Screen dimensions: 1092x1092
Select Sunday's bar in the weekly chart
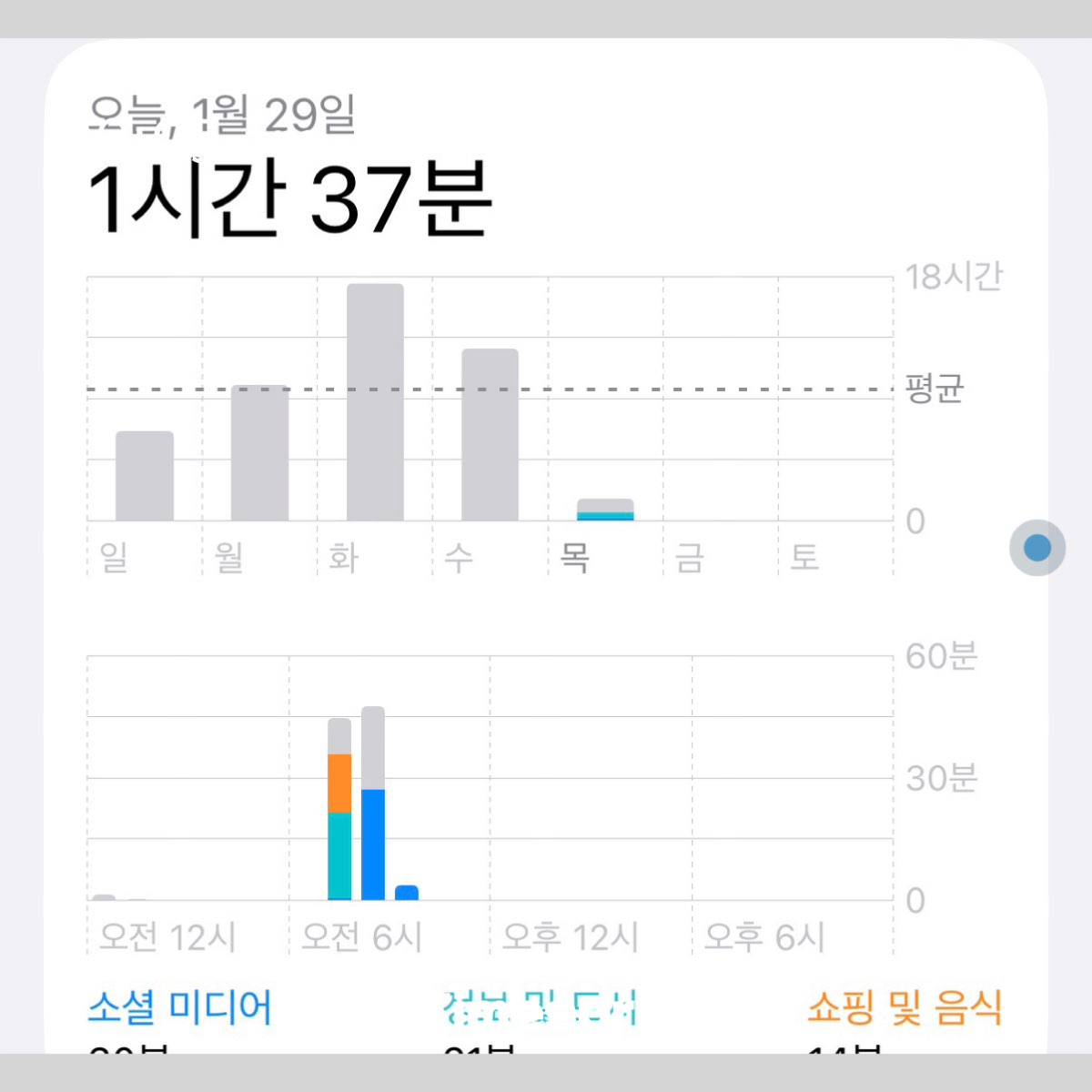pos(145,476)
